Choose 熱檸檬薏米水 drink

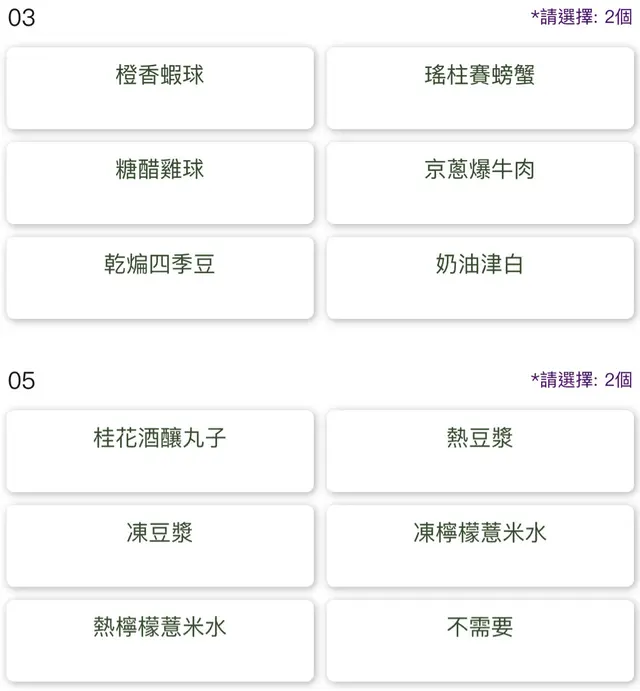click(x=160, y=641)
